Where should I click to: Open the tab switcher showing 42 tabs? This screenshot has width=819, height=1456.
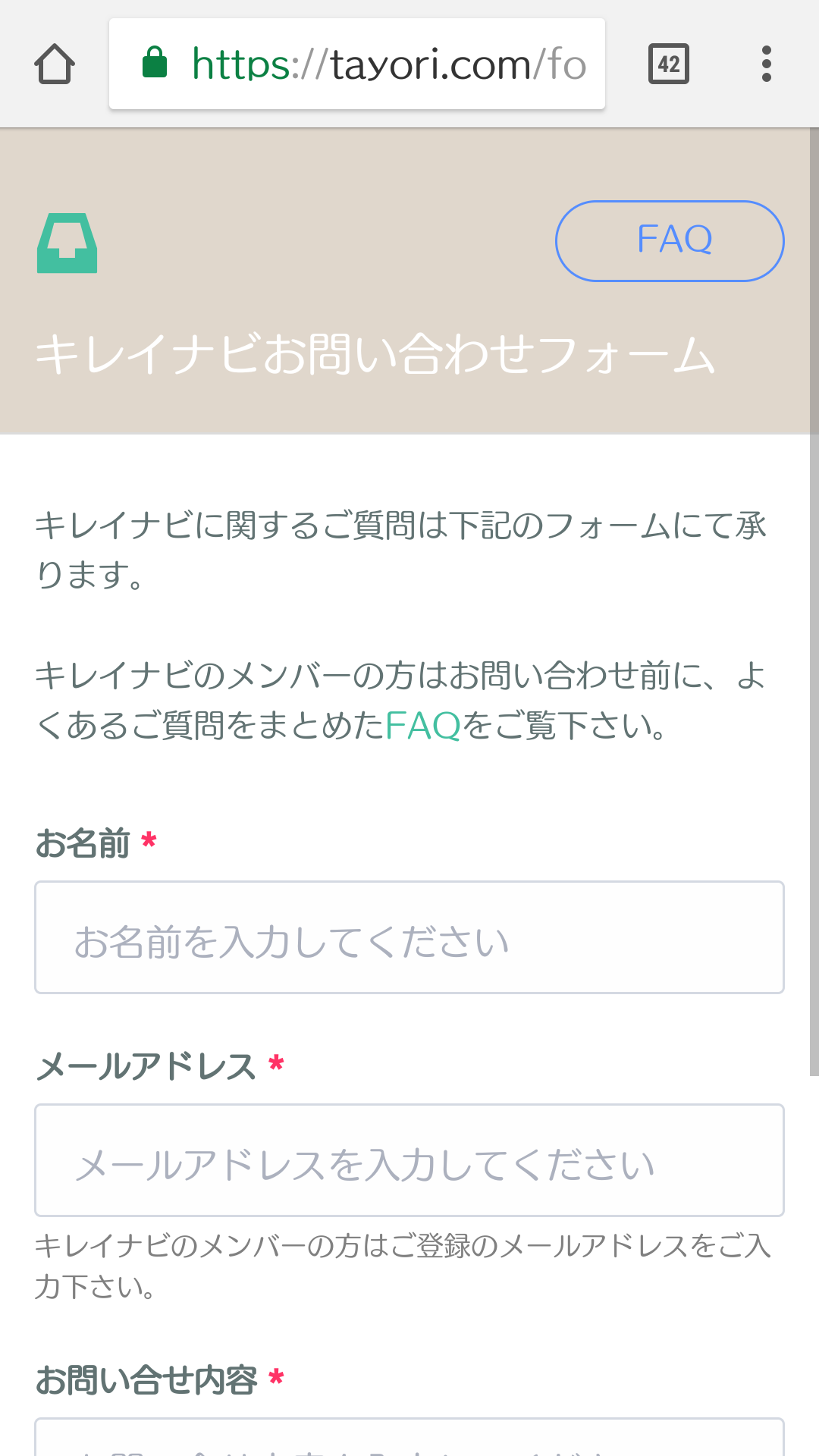[x=668, y=64]
